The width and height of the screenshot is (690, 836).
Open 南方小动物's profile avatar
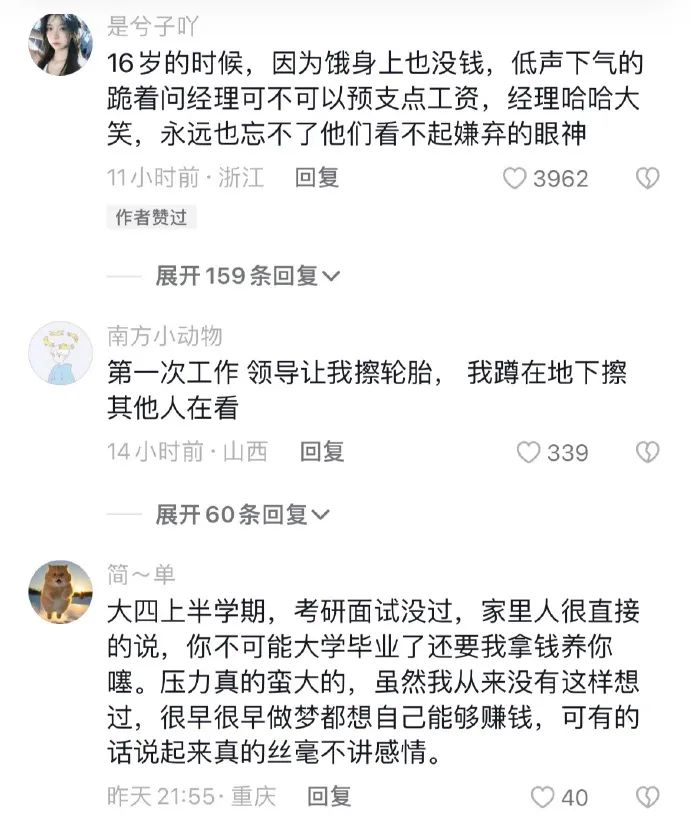pyautogui.click(x=60, y=353)
